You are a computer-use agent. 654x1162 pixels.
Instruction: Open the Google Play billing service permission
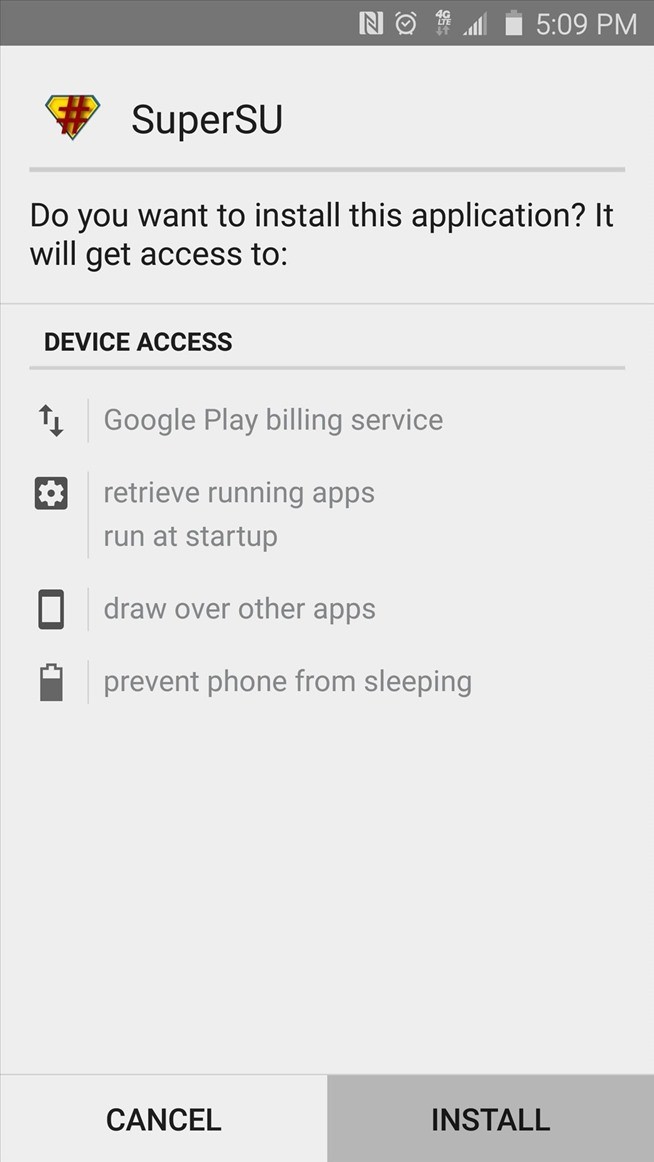pos(273,420)
